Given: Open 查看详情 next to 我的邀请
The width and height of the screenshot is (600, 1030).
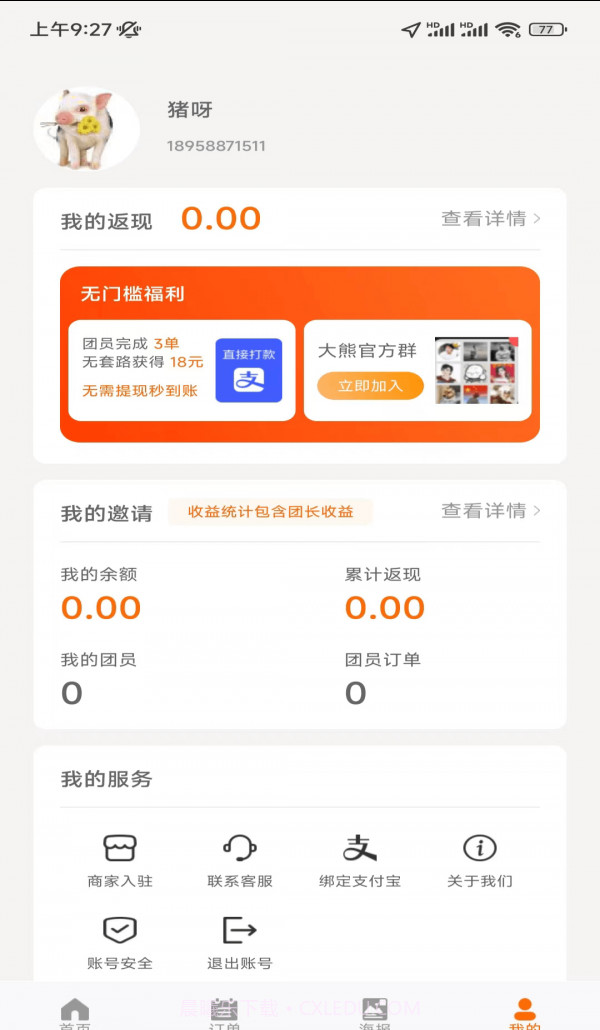Looking at the screenshot, I should pyautogui.click(x=491, y=510).
